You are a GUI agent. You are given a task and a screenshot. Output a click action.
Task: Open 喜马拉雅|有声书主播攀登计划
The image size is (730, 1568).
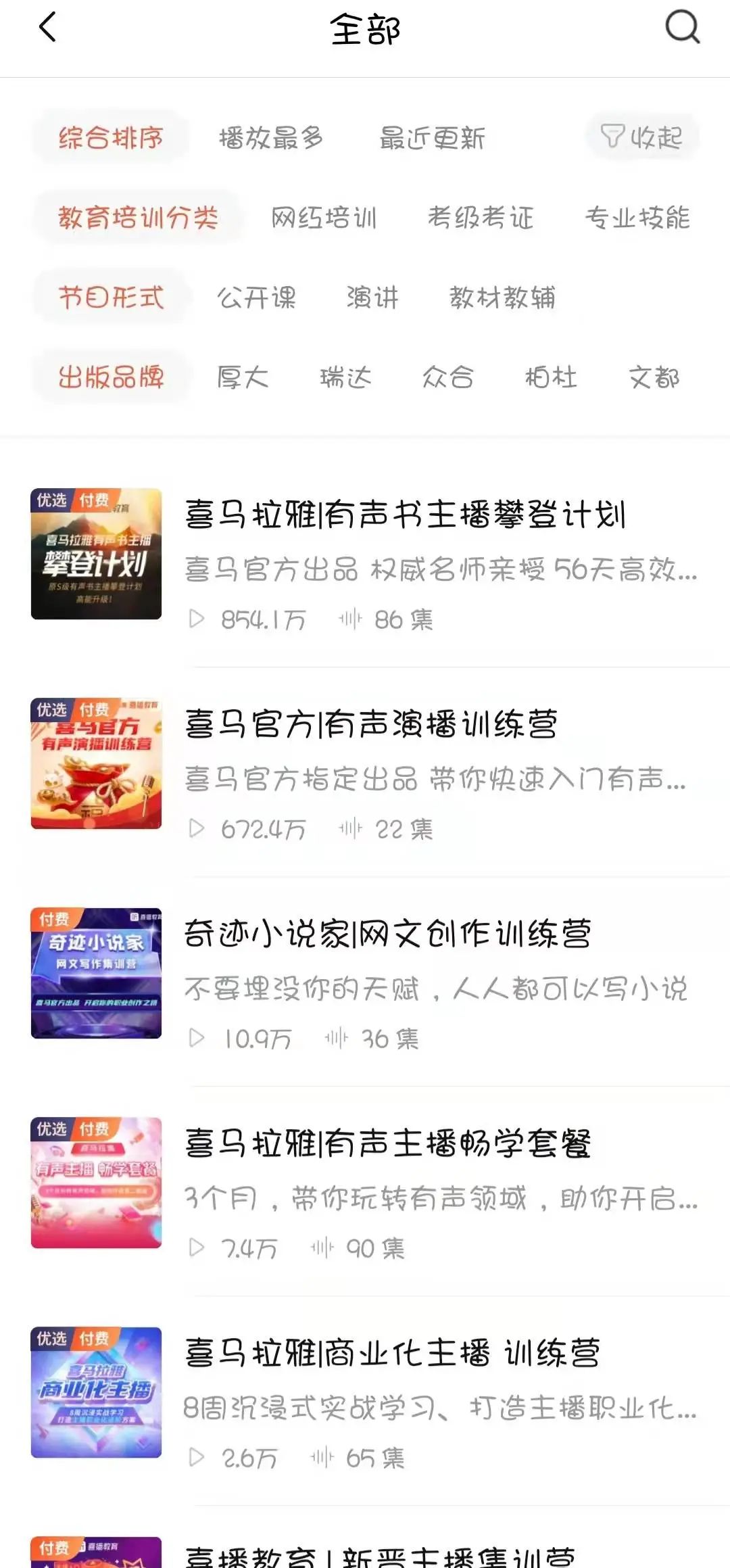click(406, 515)
